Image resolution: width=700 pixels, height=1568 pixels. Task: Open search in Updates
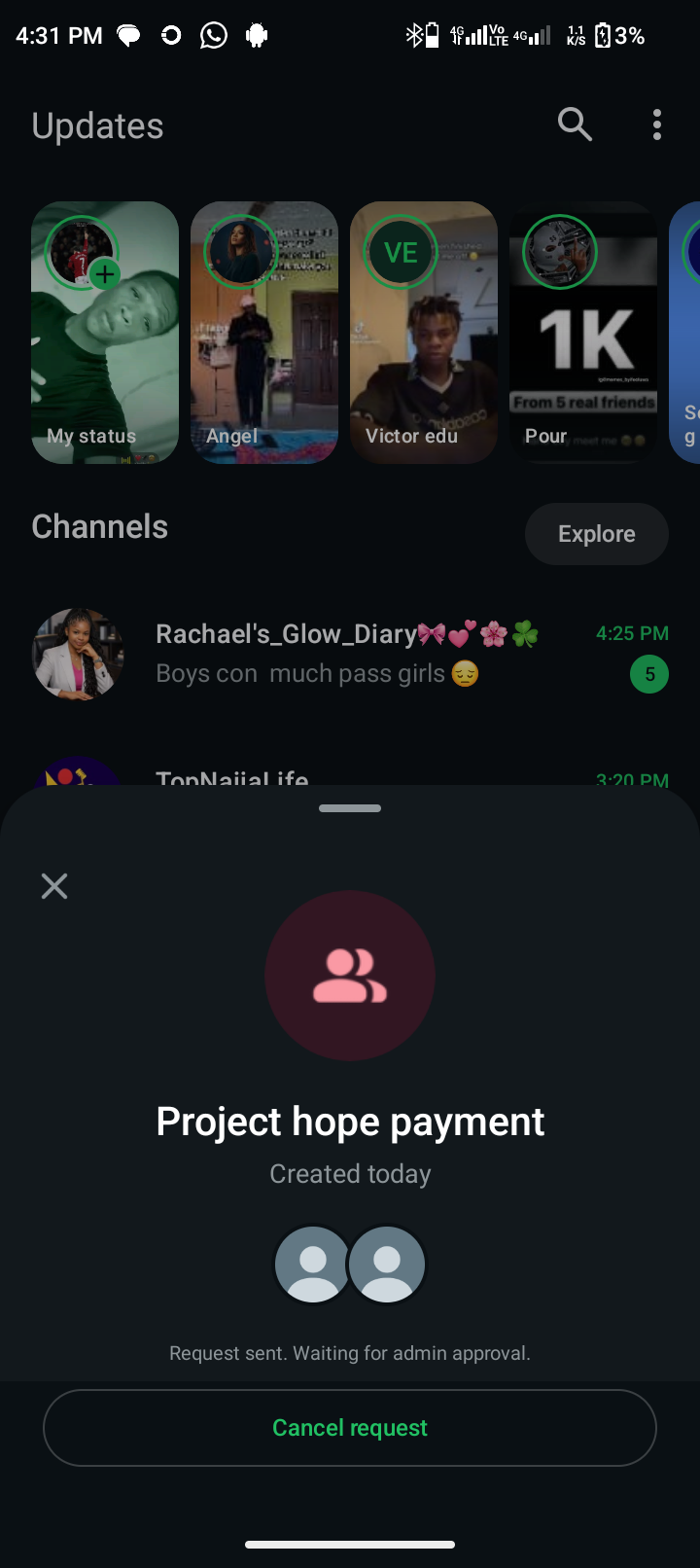click(x=575, y=125)
